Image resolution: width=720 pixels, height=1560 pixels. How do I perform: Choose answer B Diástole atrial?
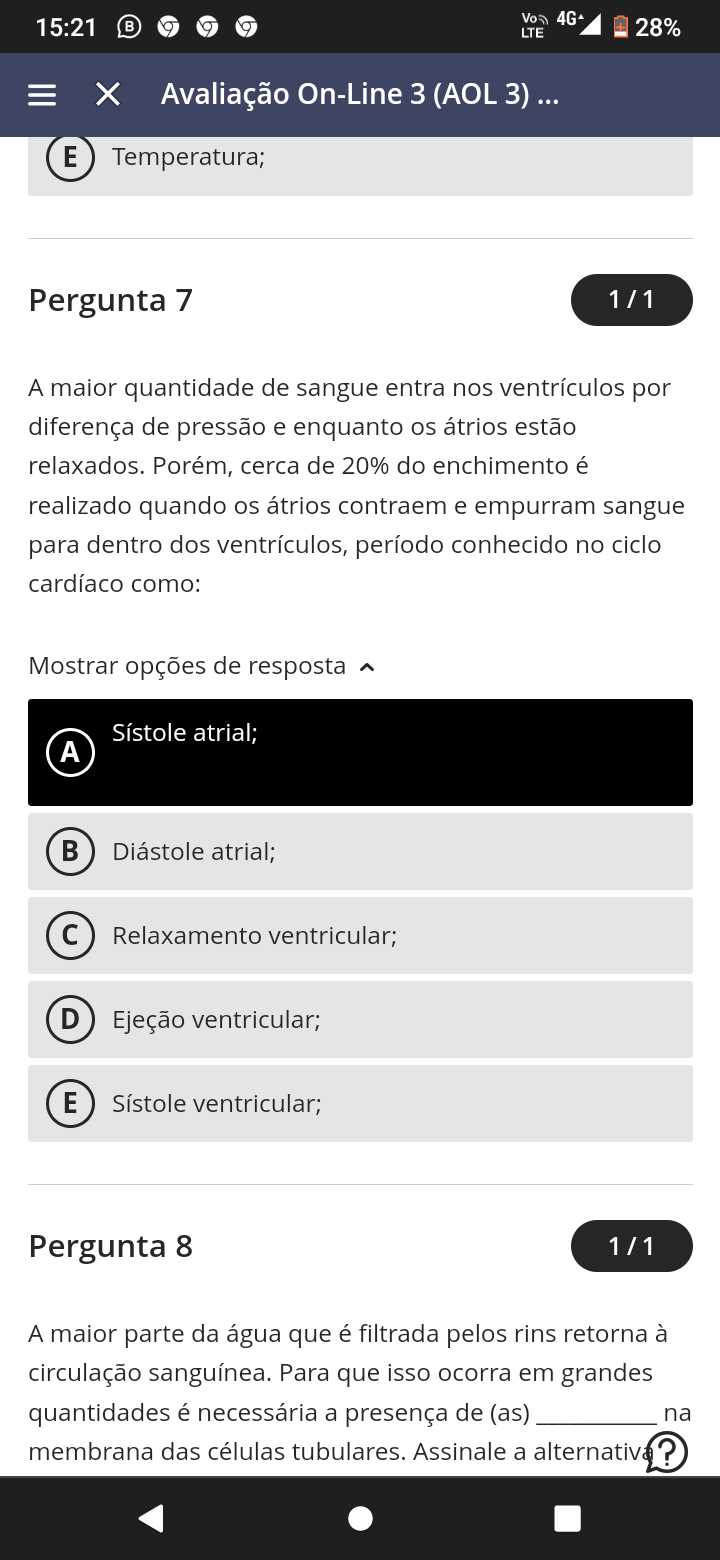360,851
